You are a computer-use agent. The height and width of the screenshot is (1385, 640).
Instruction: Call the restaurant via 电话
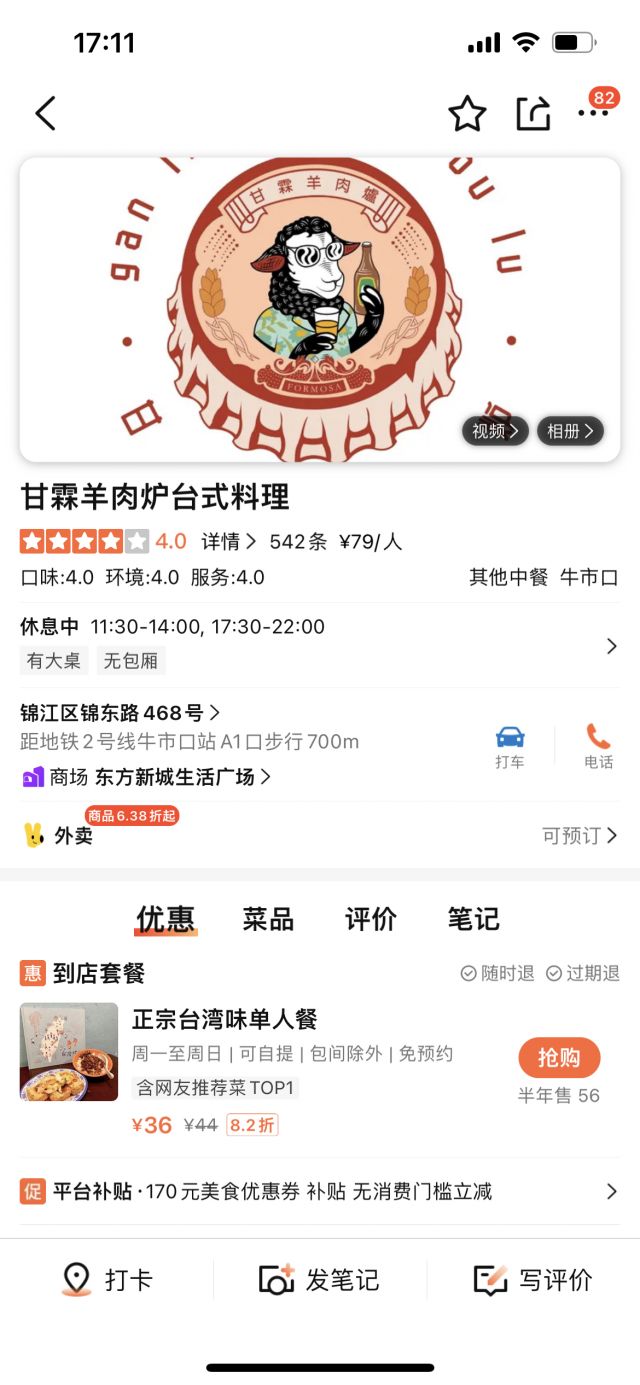pos(598,746)
